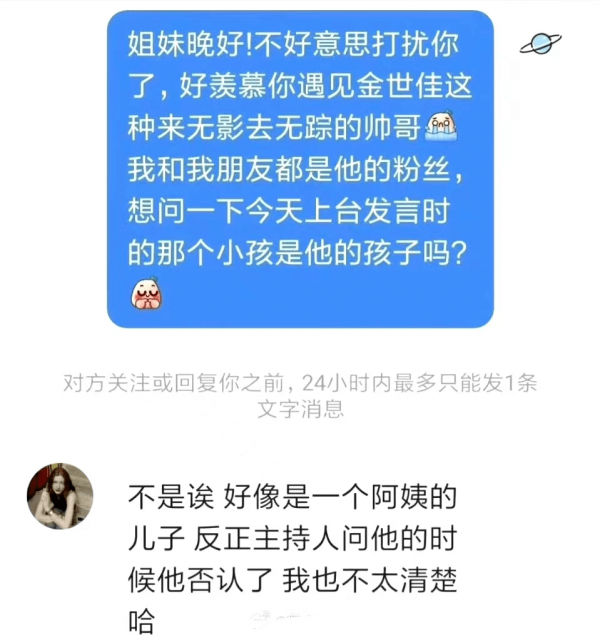600x635 pixels.
Task: Open the planet avatar's profile
Action: tap(541, 43)
